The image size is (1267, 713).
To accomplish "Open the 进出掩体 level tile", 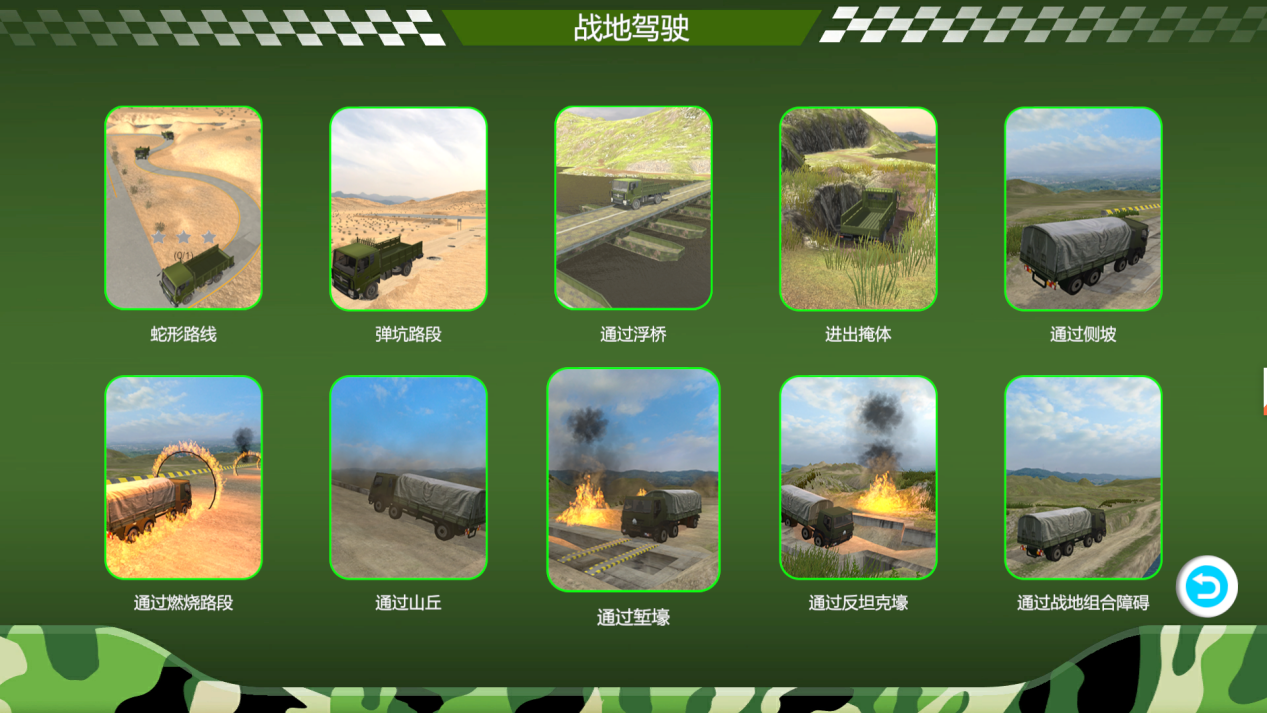I will (858, 208).
